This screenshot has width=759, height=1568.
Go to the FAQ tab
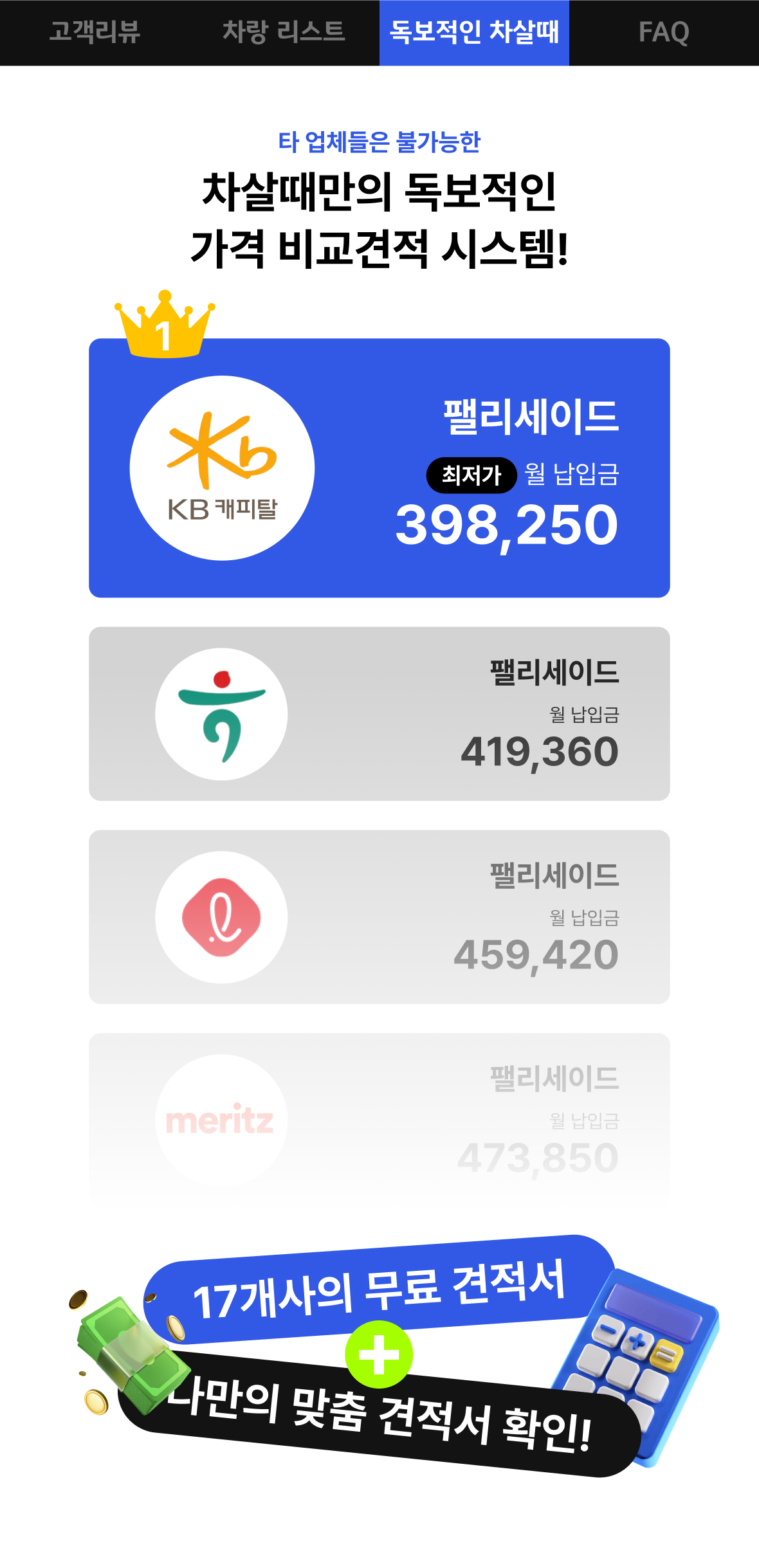click(x=663, y=32)
